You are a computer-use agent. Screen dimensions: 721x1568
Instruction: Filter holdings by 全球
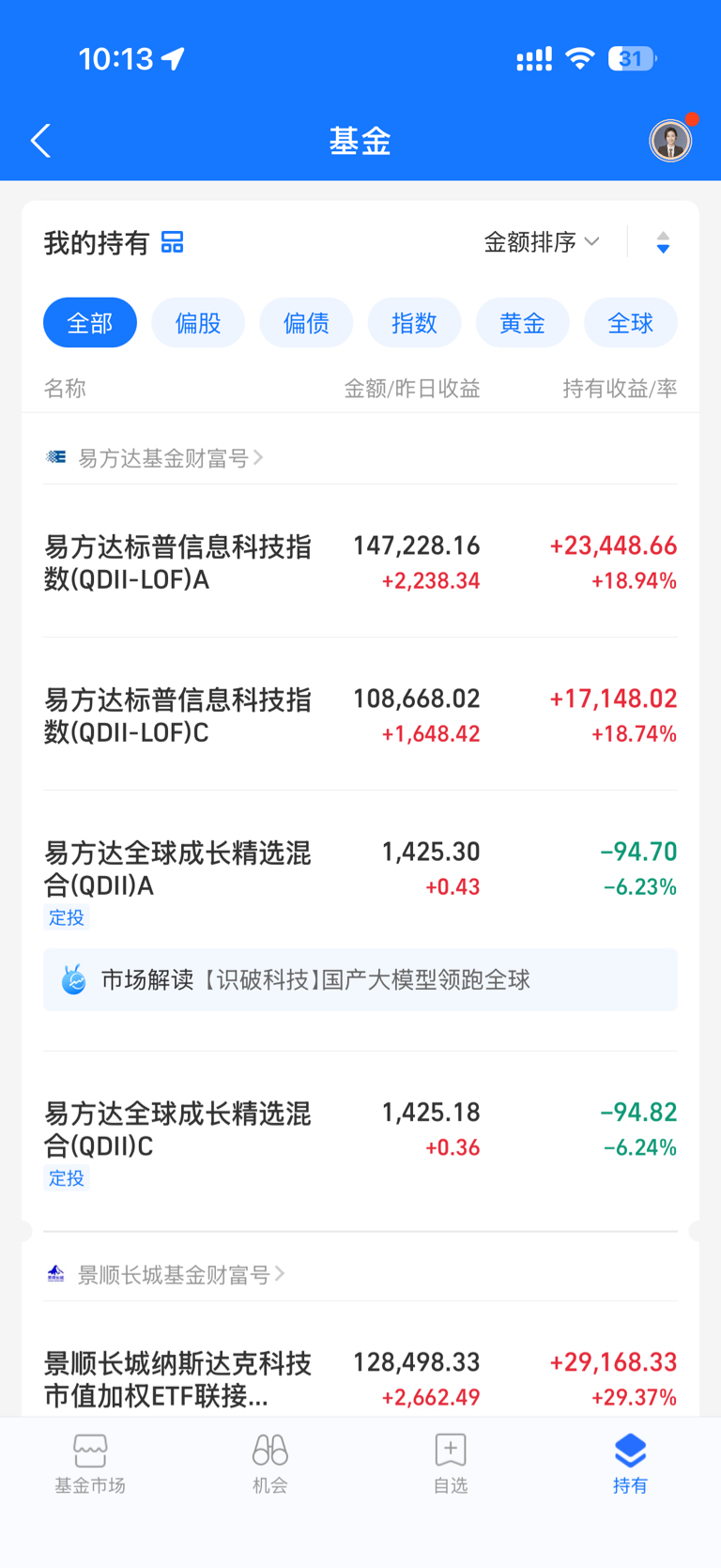pos(630,323)
